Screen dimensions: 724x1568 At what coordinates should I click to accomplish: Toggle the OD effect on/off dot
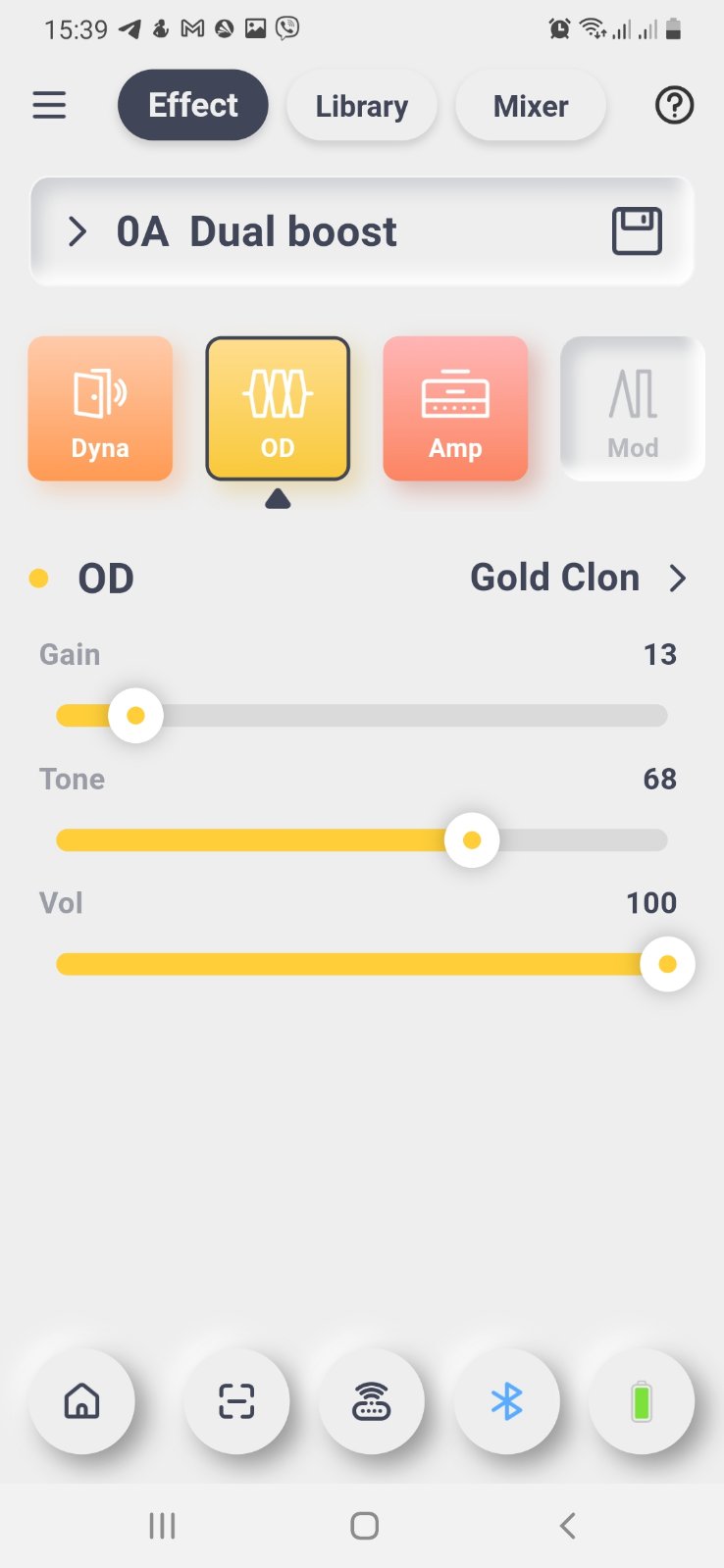coord(39,579)
